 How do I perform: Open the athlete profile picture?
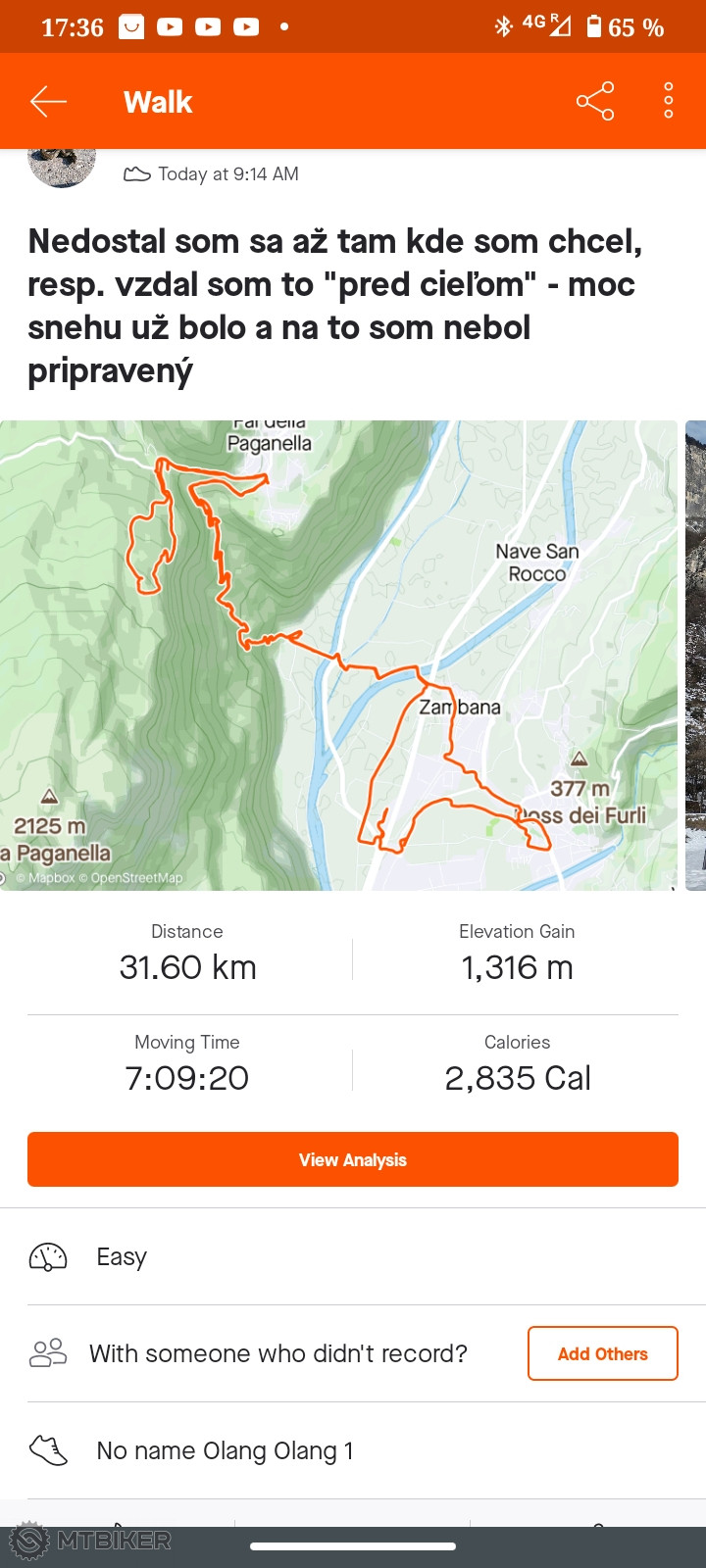(x=62, y=165)
